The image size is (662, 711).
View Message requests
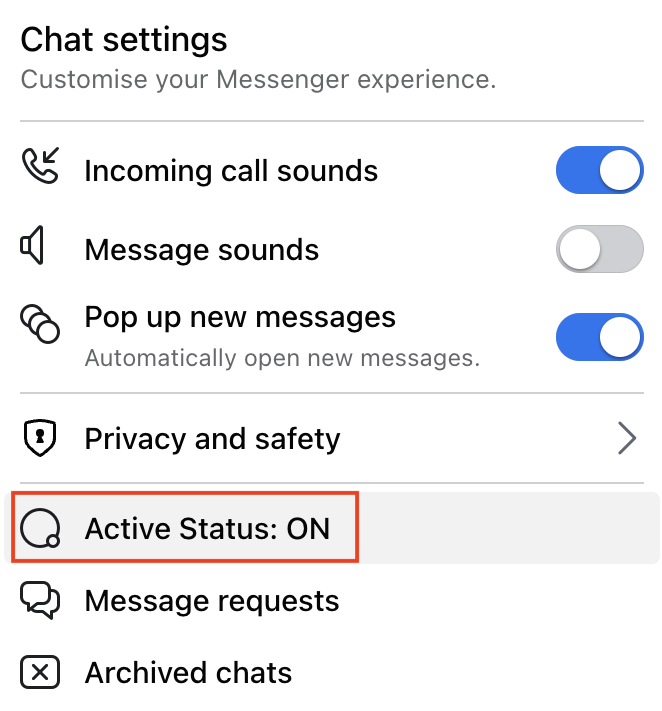click(211, 601)
